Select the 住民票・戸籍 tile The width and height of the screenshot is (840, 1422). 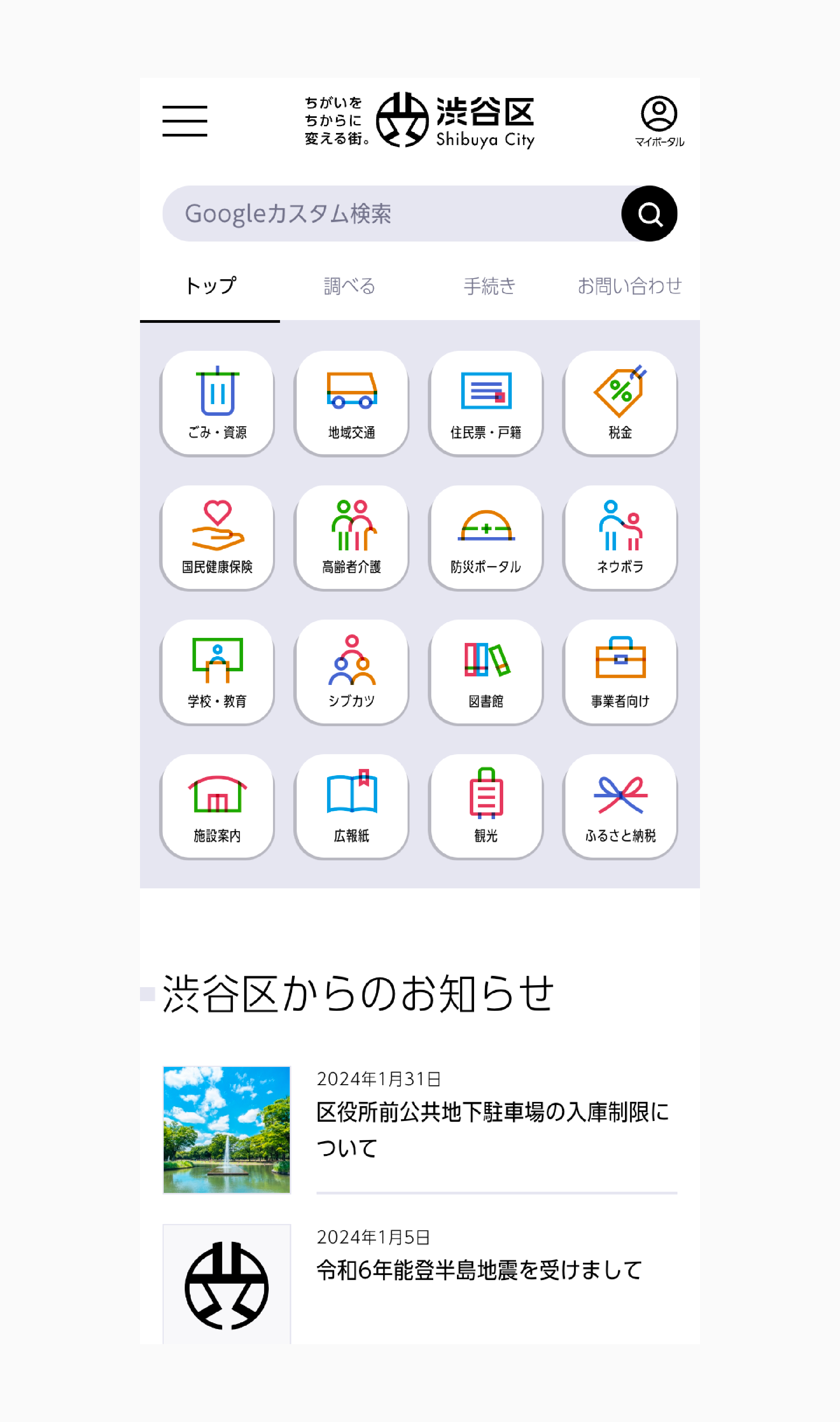486,403
